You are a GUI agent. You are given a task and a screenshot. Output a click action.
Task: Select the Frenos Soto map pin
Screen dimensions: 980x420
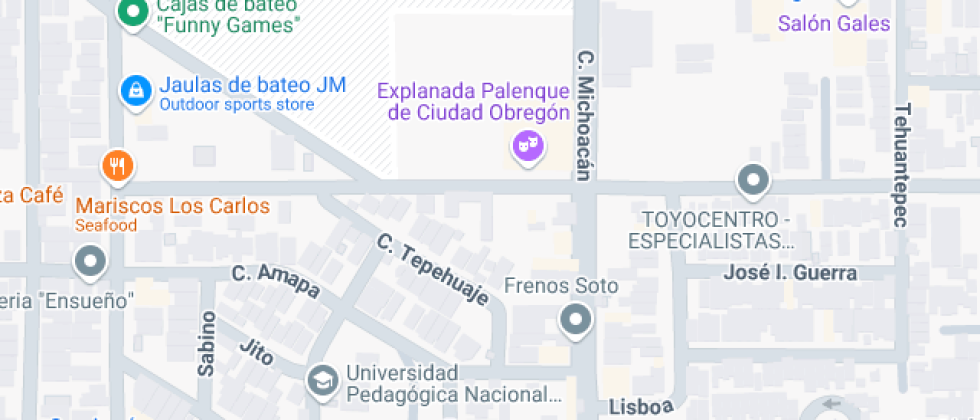click(x=575, y=321)
